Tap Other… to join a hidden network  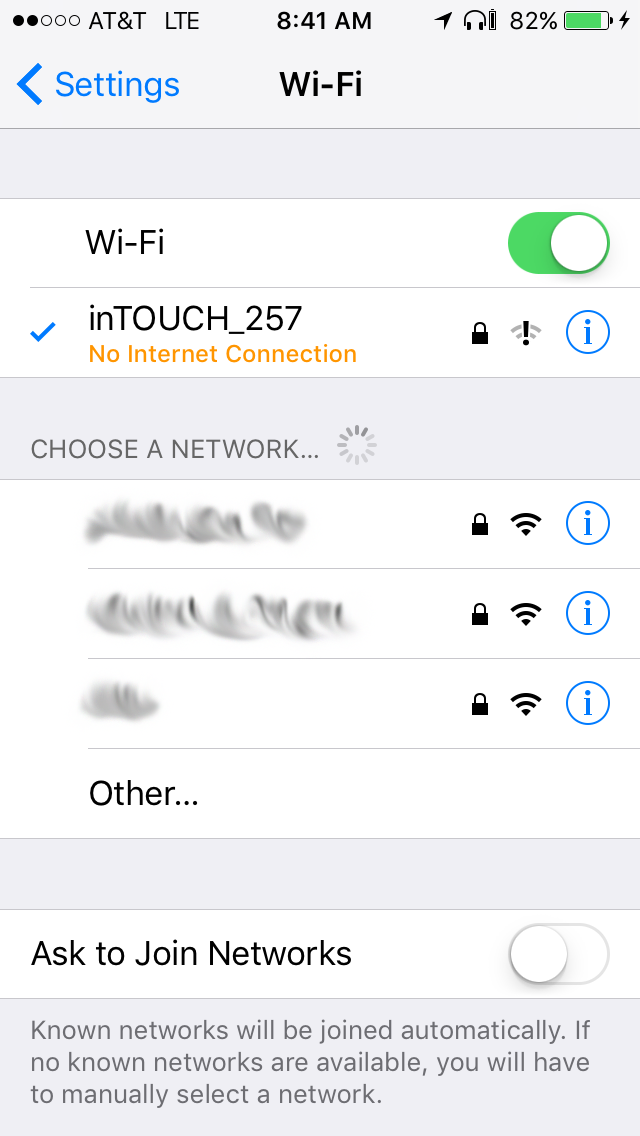click(144, 794)
